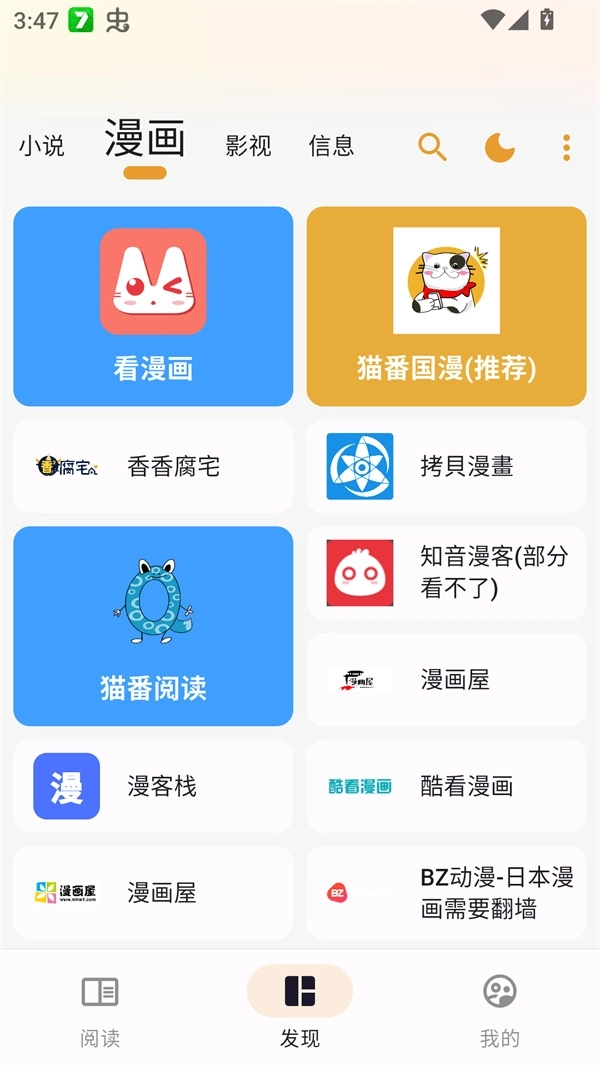This screenshot has height=1066, width=600.
Task: Open 酷看漫画 source
Action: 446,786
